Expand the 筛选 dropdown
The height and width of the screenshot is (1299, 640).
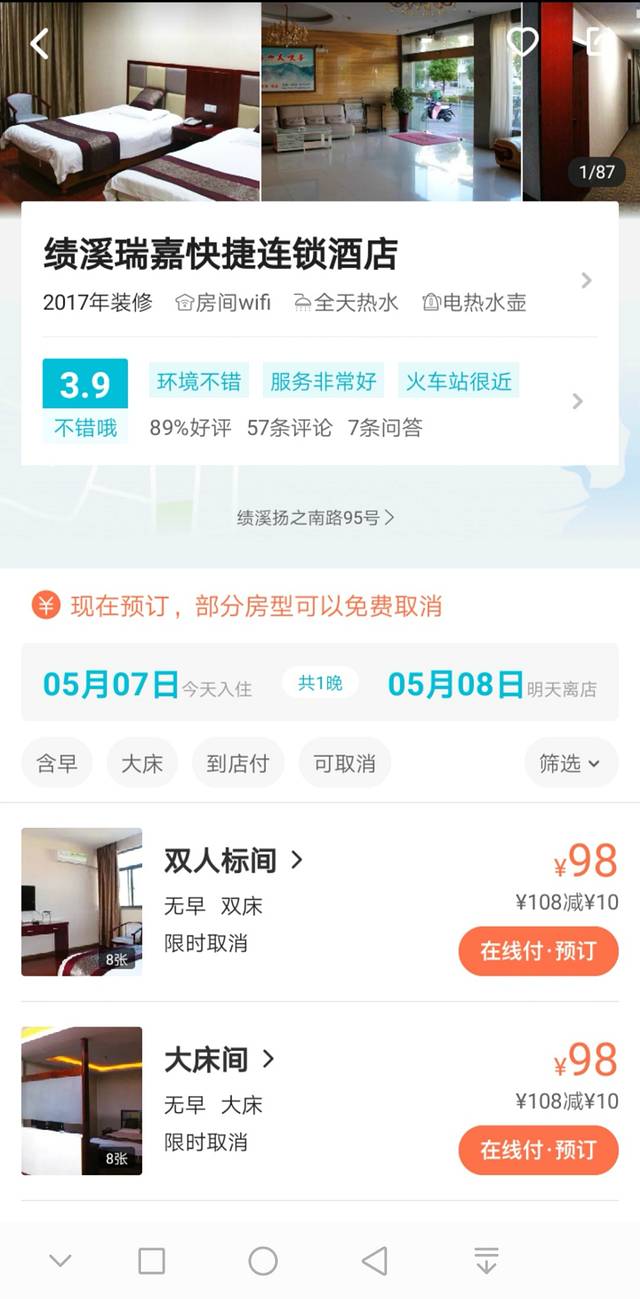click(x=570, y=763)
